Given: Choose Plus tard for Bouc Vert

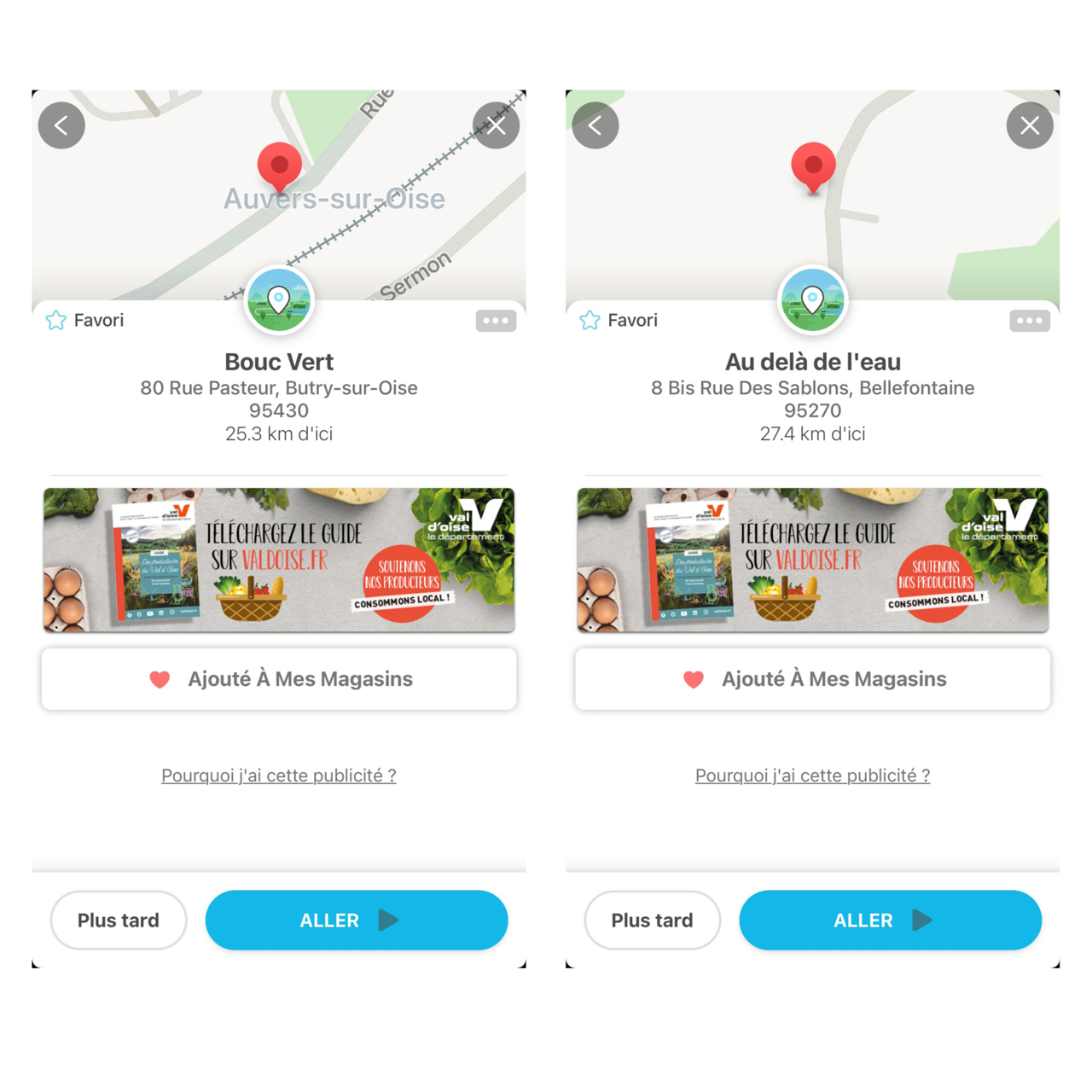Looking at the screenshot, I should coord(119,921).
